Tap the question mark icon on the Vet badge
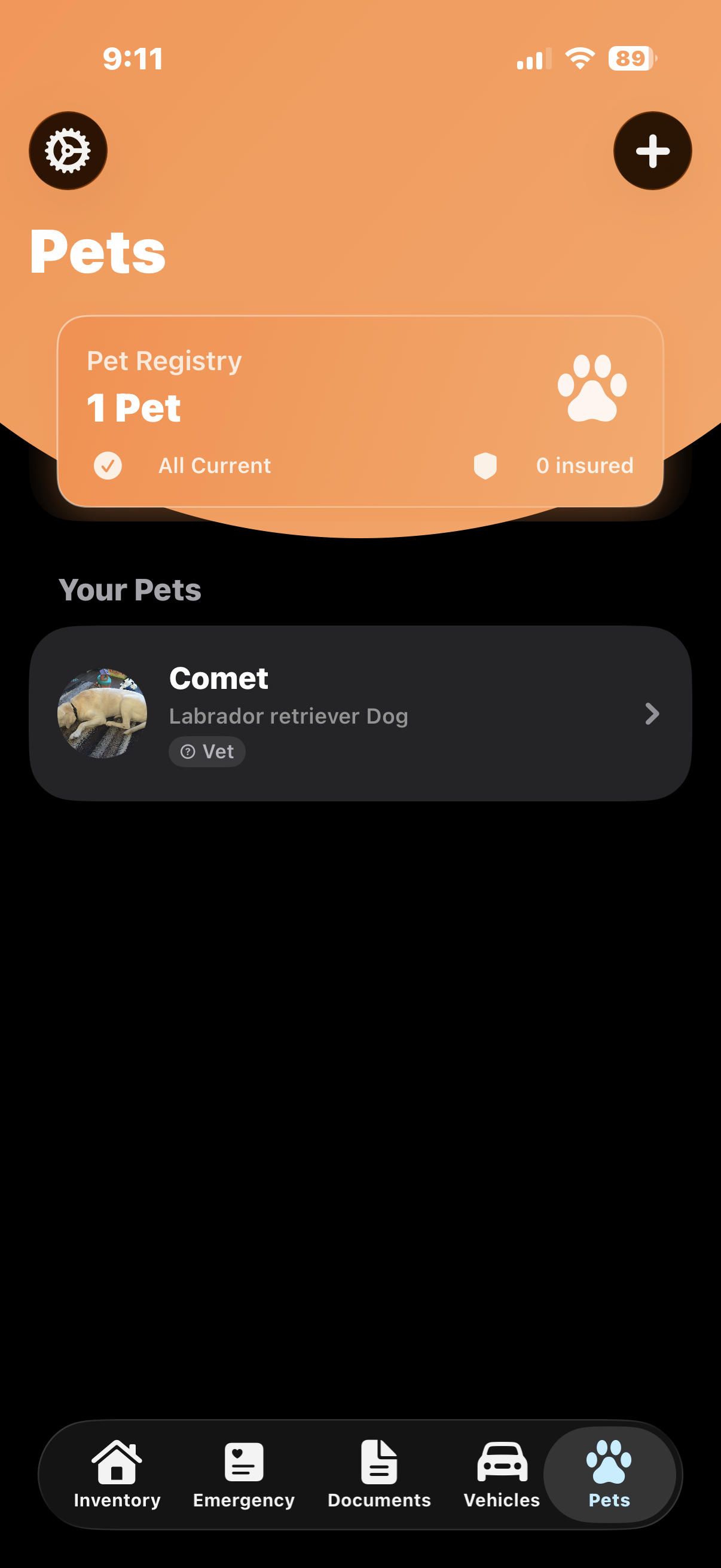721x1568 pixels. pyautogui.click(x=188, y=751)
